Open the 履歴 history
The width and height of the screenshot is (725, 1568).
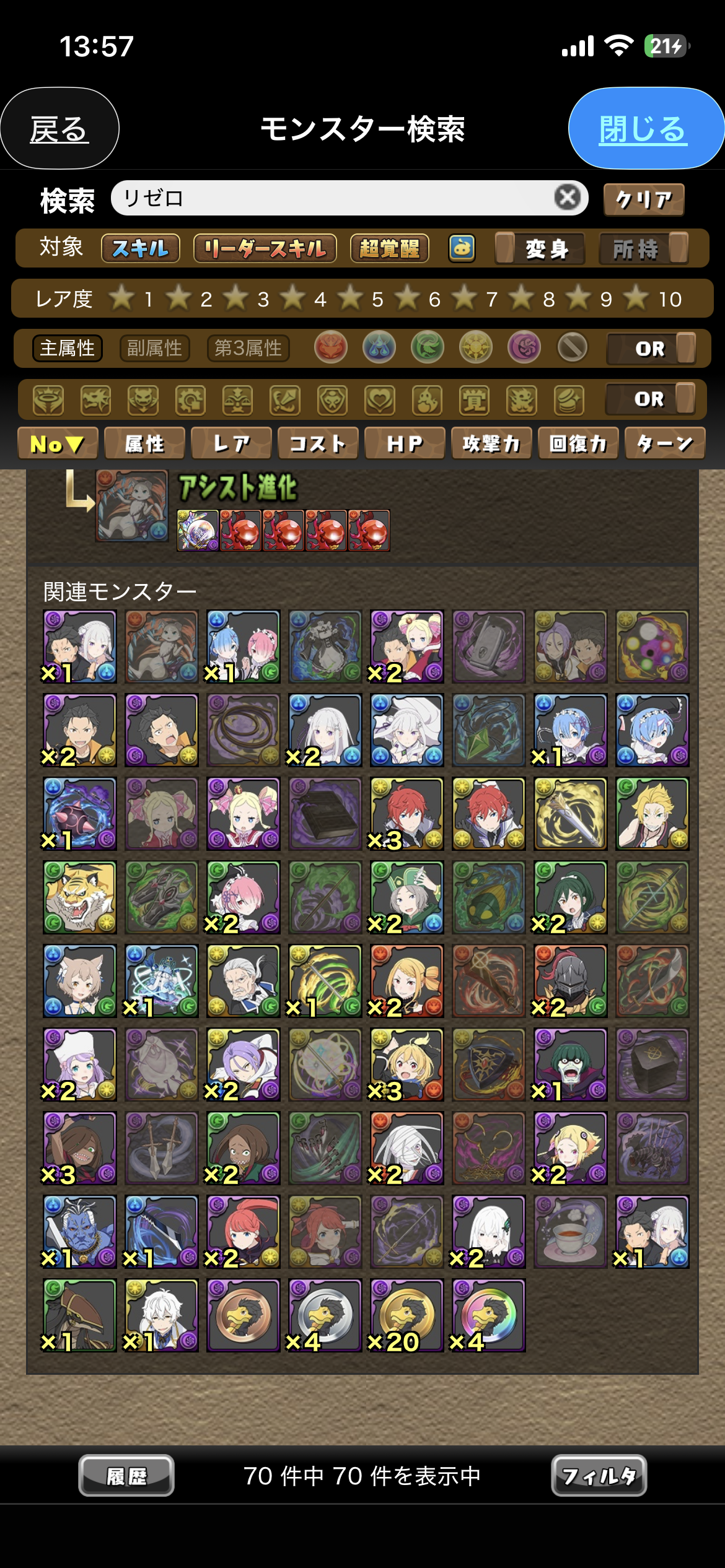pyautogui.click(x=126, y=1476)
